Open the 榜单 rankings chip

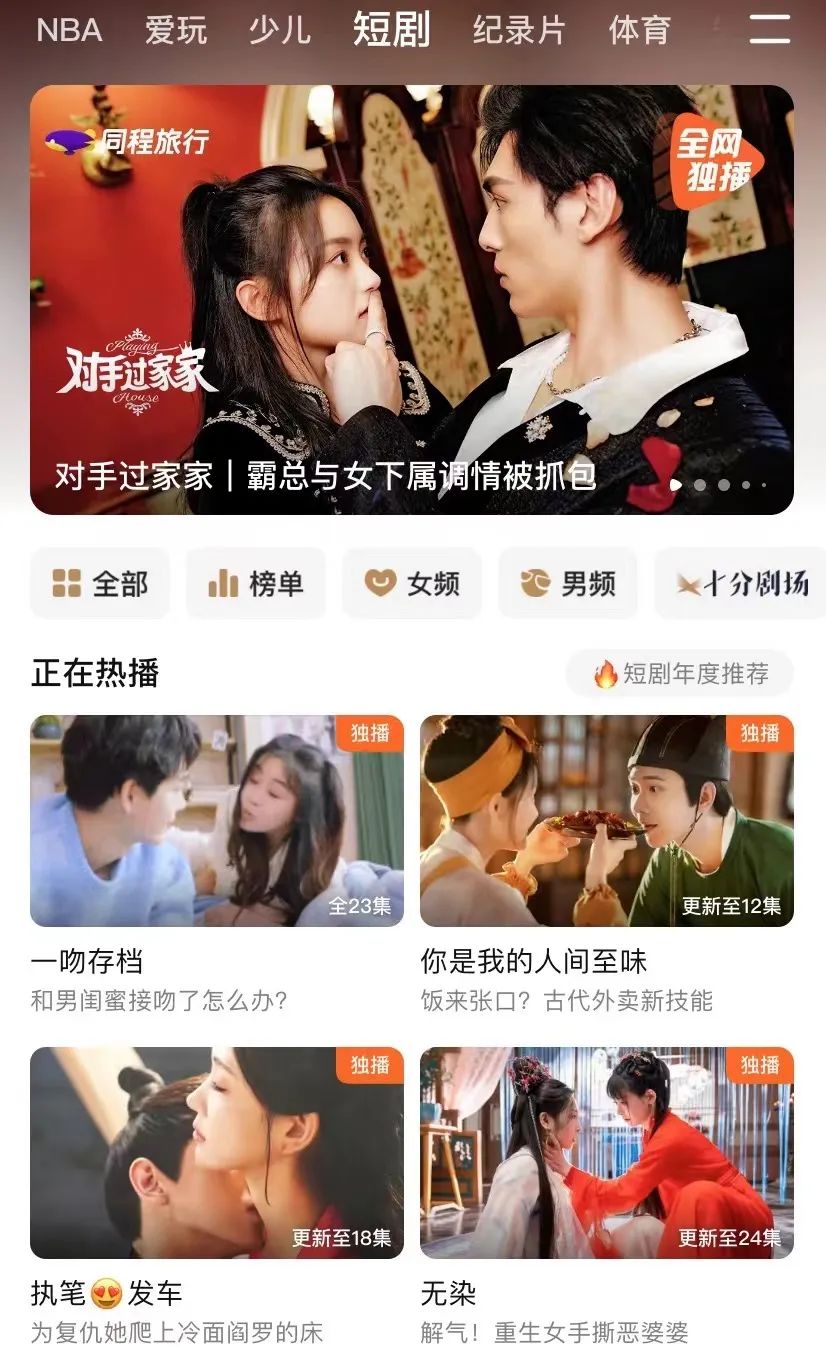[256, 583]
